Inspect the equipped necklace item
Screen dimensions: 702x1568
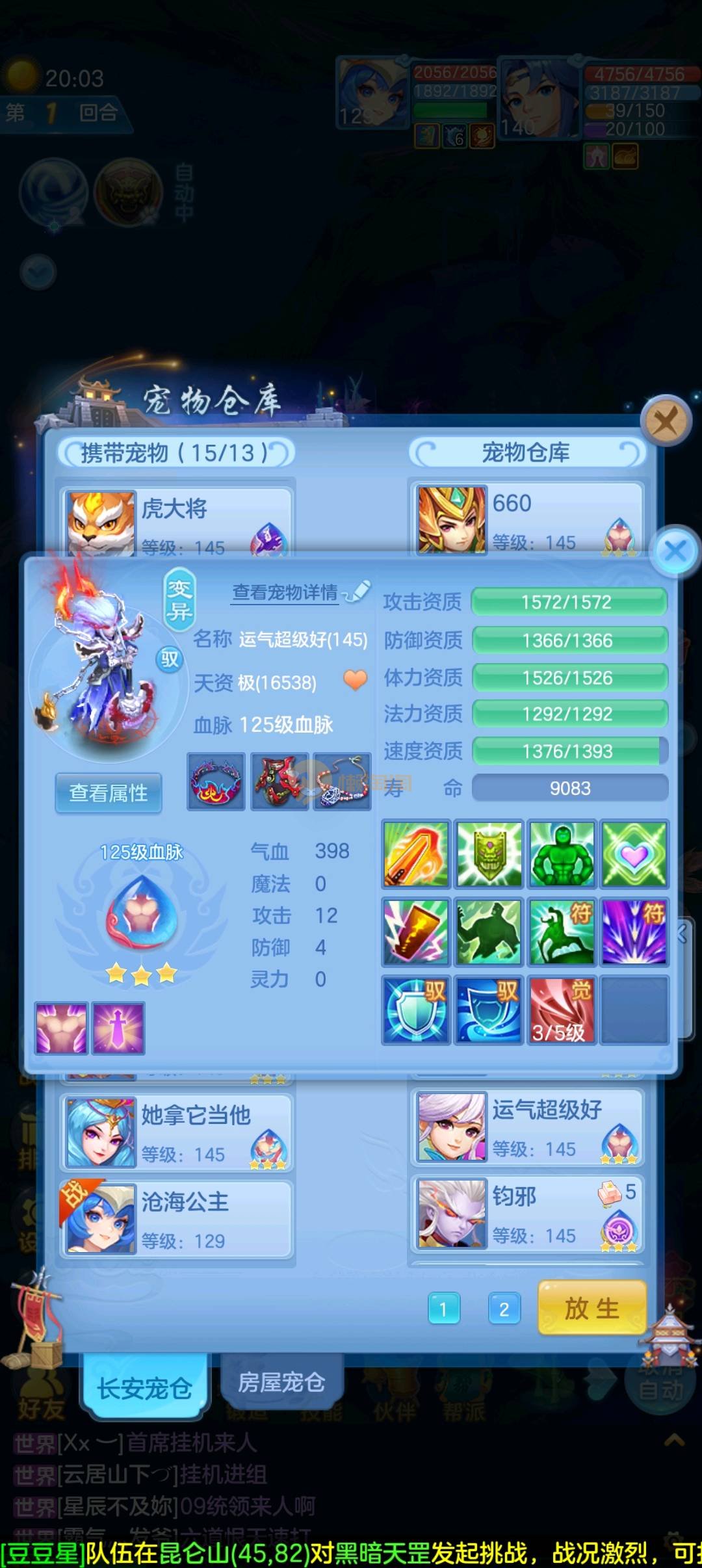[342, 781]
